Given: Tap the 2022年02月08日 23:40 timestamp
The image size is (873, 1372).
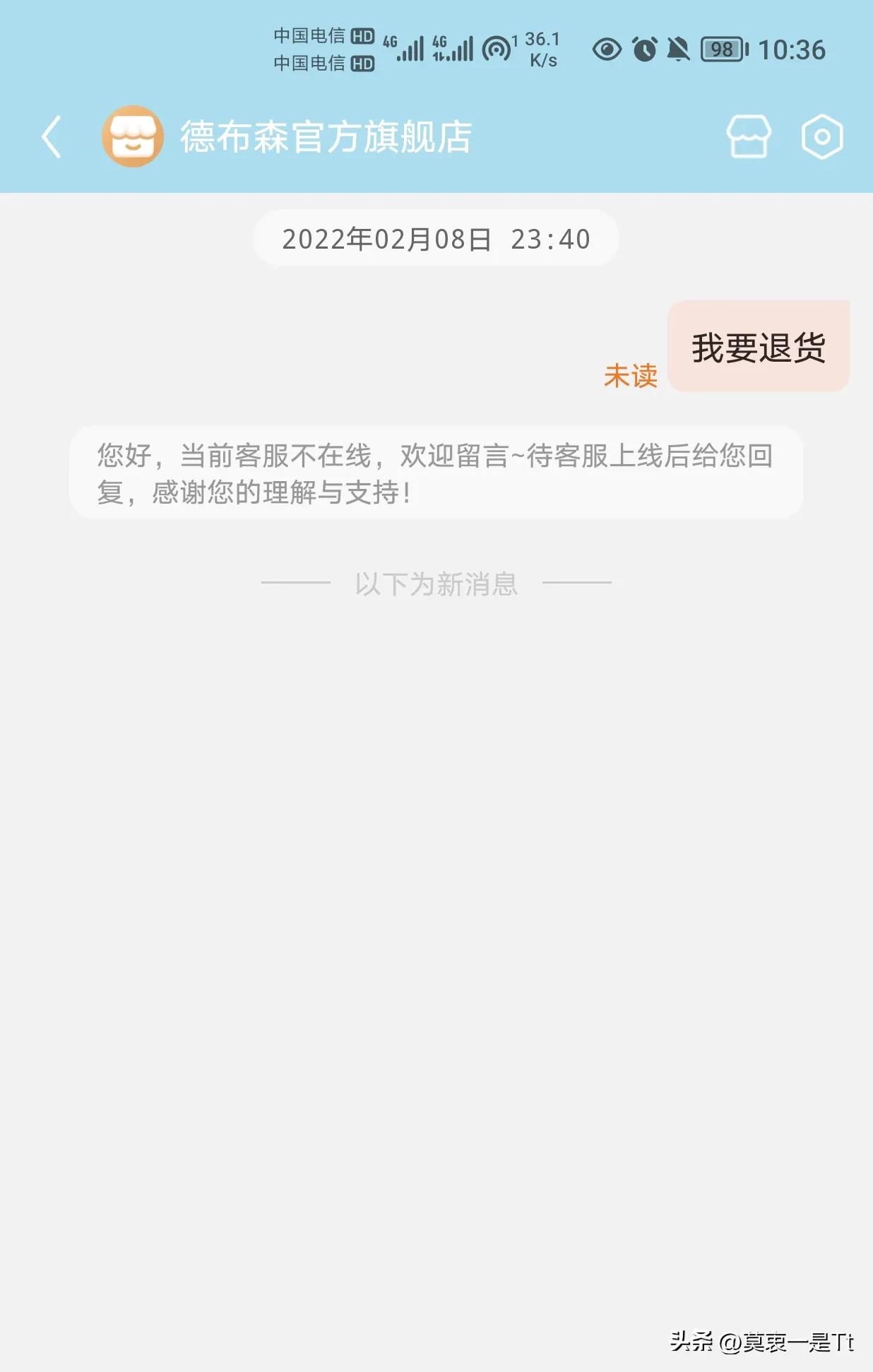Looking at the screenshot, I should (x=435, y=239).
